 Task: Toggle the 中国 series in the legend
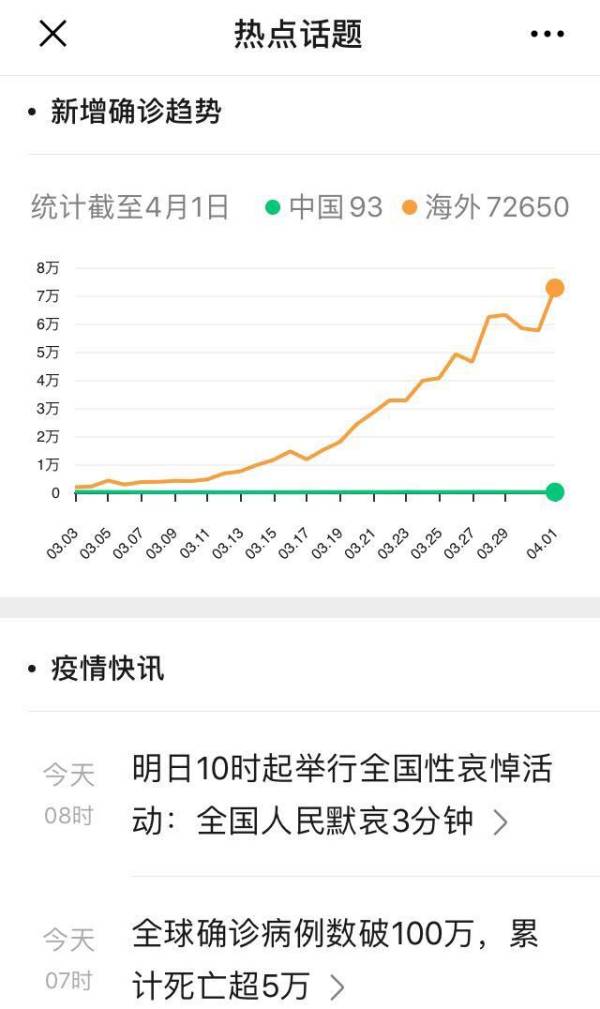pyautogui.click(x=324, y=207)
